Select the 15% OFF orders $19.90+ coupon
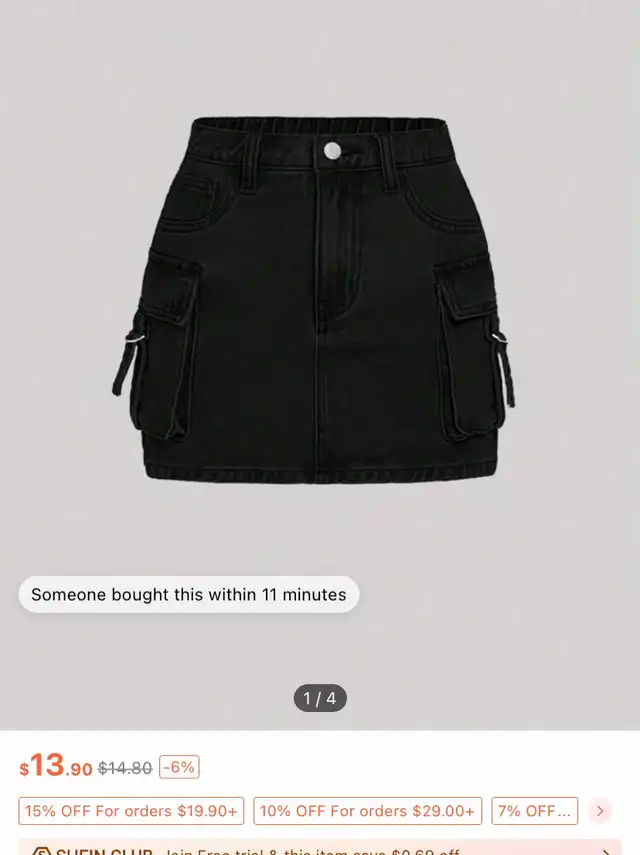The width and height of the screenshot is (640, 855). (132, 811)
